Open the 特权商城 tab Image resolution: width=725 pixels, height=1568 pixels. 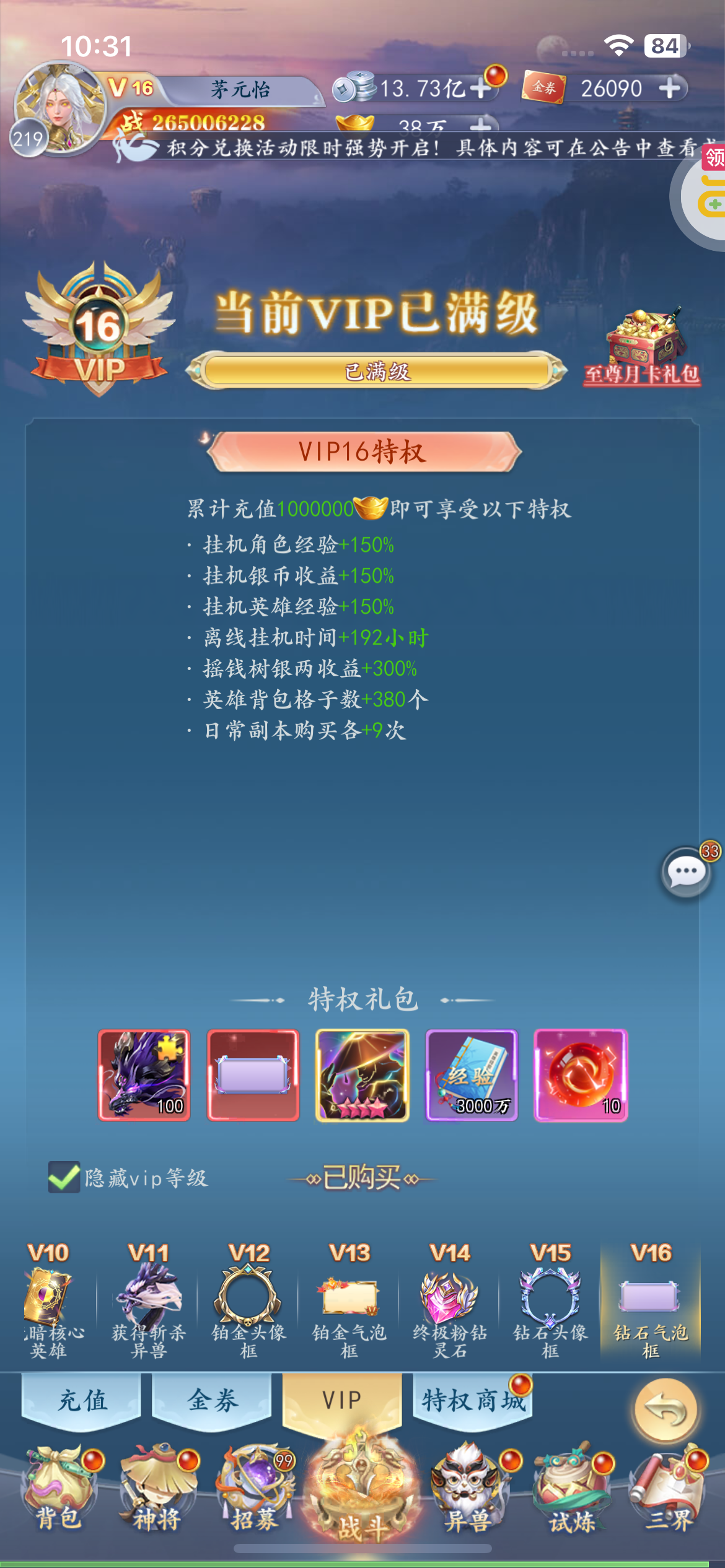pos(473,1401)
